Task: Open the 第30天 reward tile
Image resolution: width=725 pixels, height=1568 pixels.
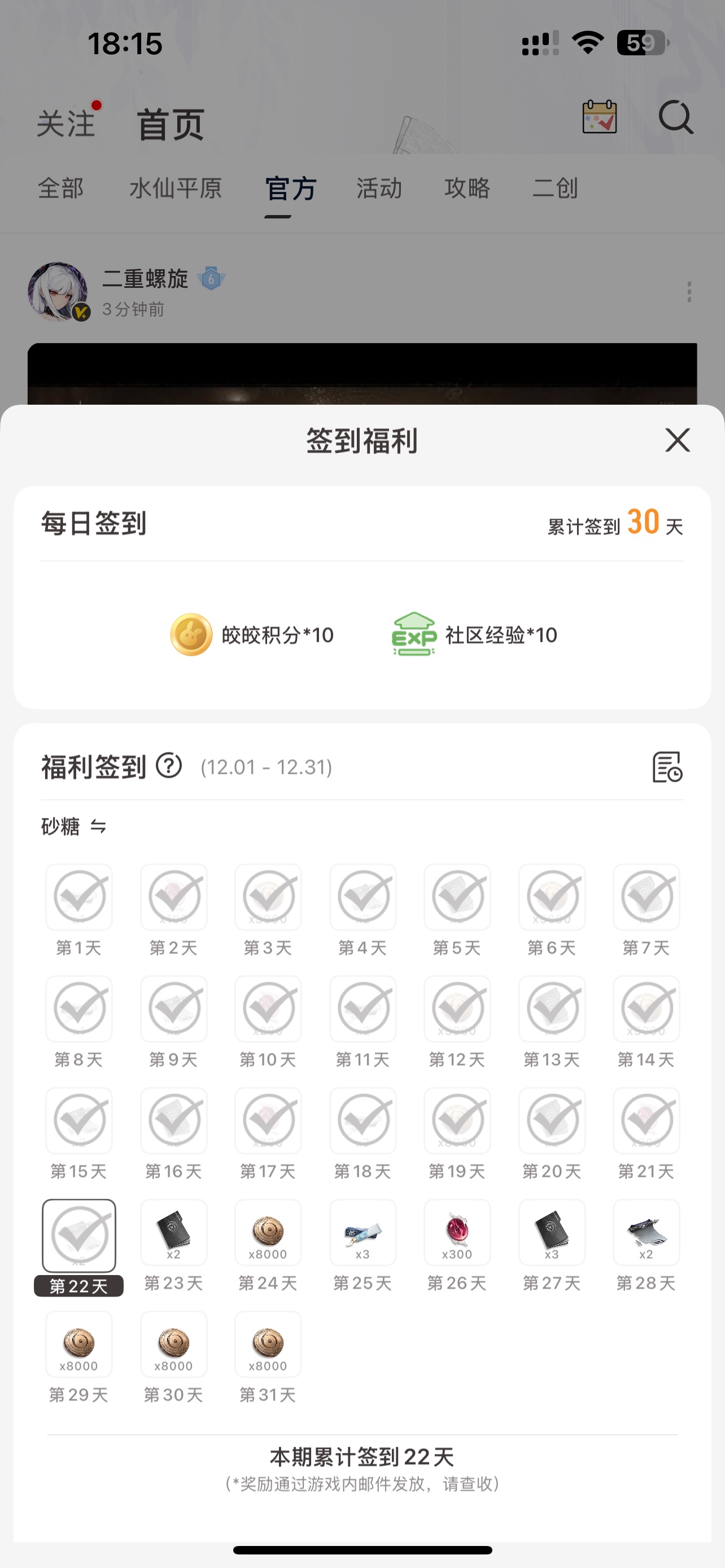Action: click(x=173, y=1344)
